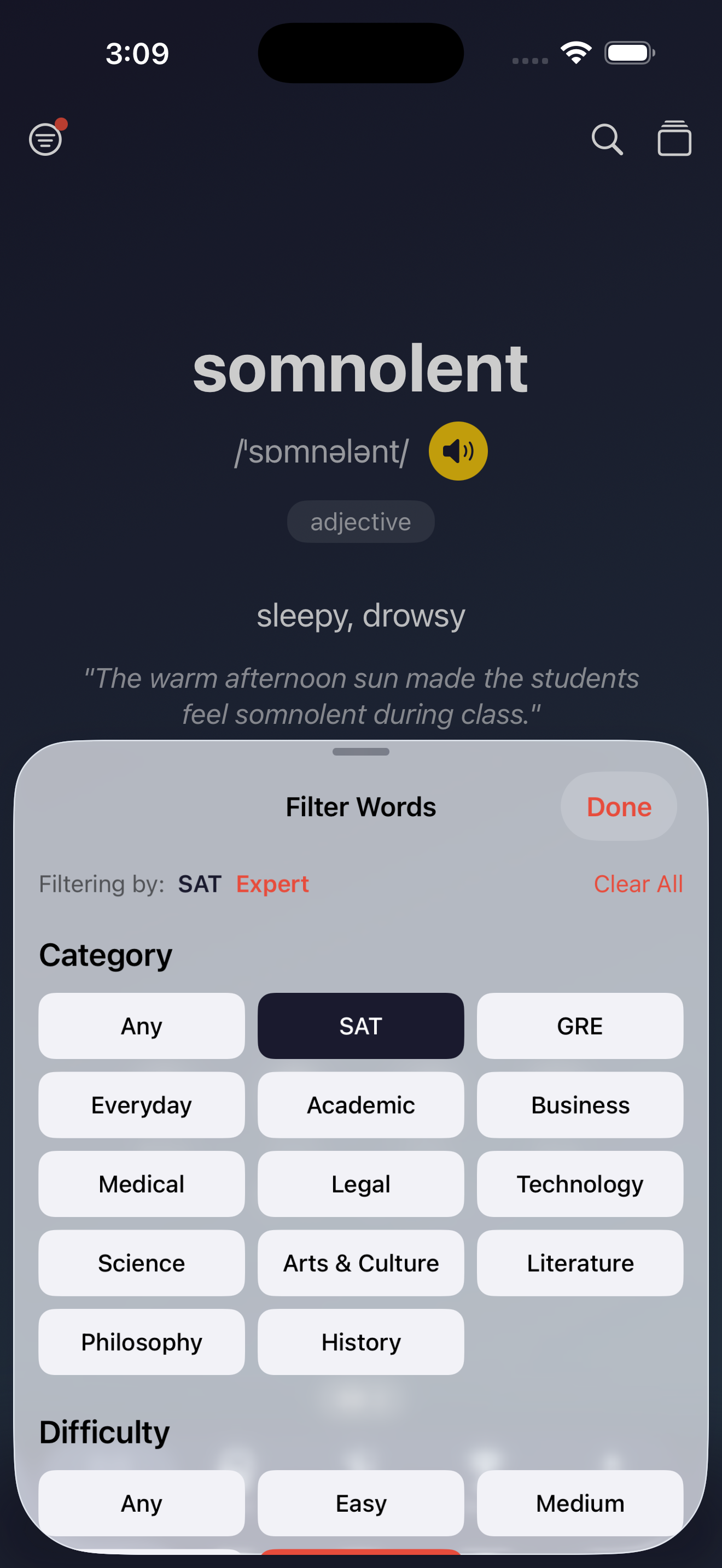Tap the speaker icon beside the phonetics
Screen dimensions: 722x1568
point(458,450)
